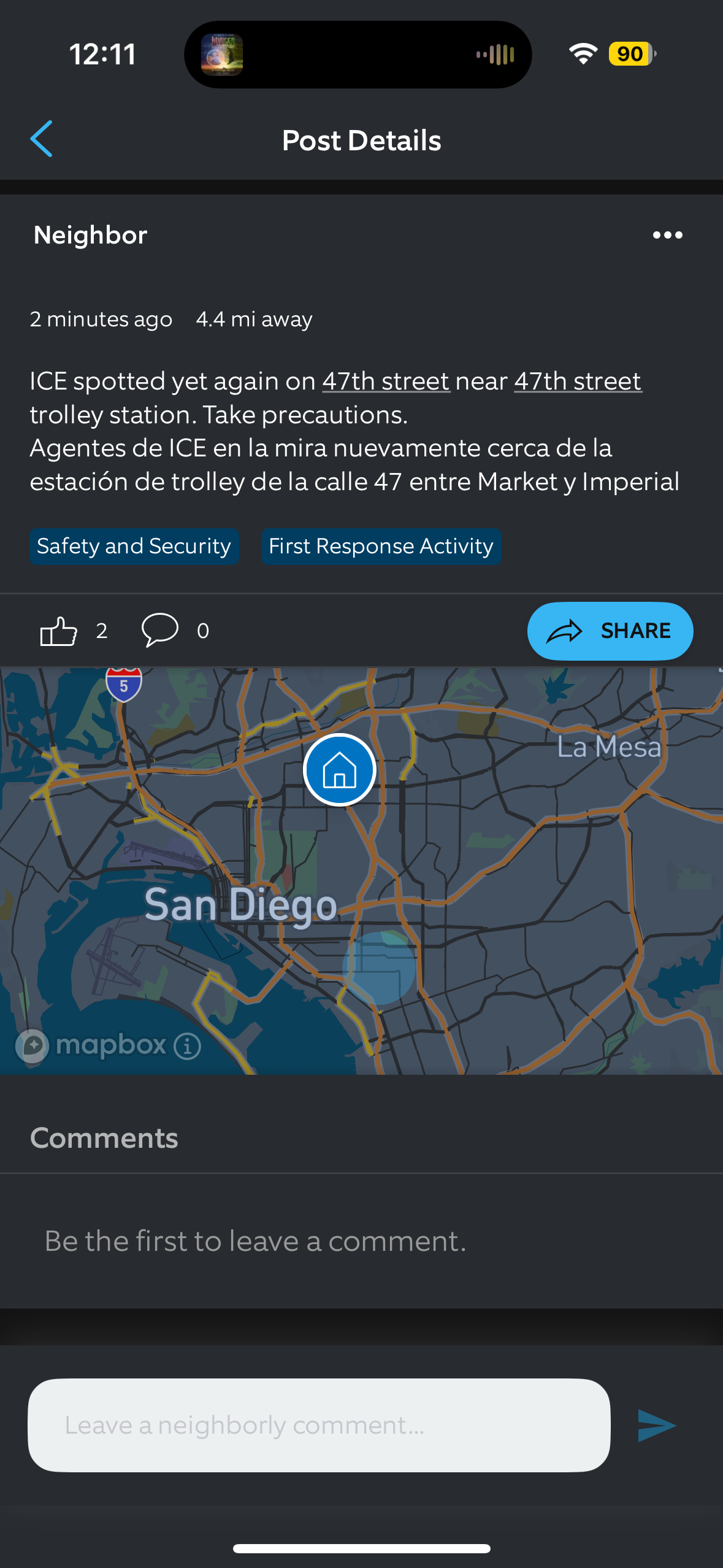Image resolution: width=723 pixels, height=1568 pixels.
Task: Open the mapbox info icon
Action: [187, 1046]
